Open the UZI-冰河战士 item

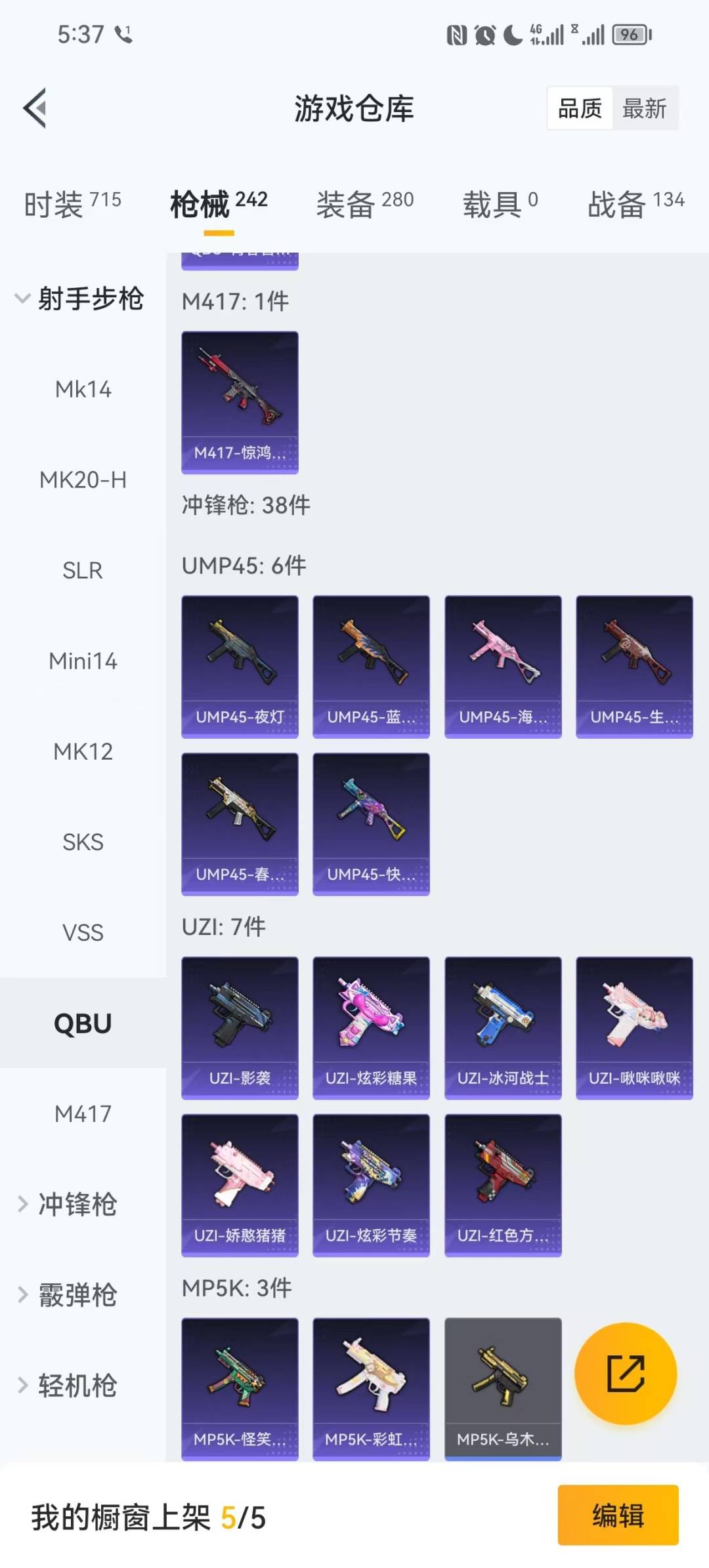[x=503, y=1027]
